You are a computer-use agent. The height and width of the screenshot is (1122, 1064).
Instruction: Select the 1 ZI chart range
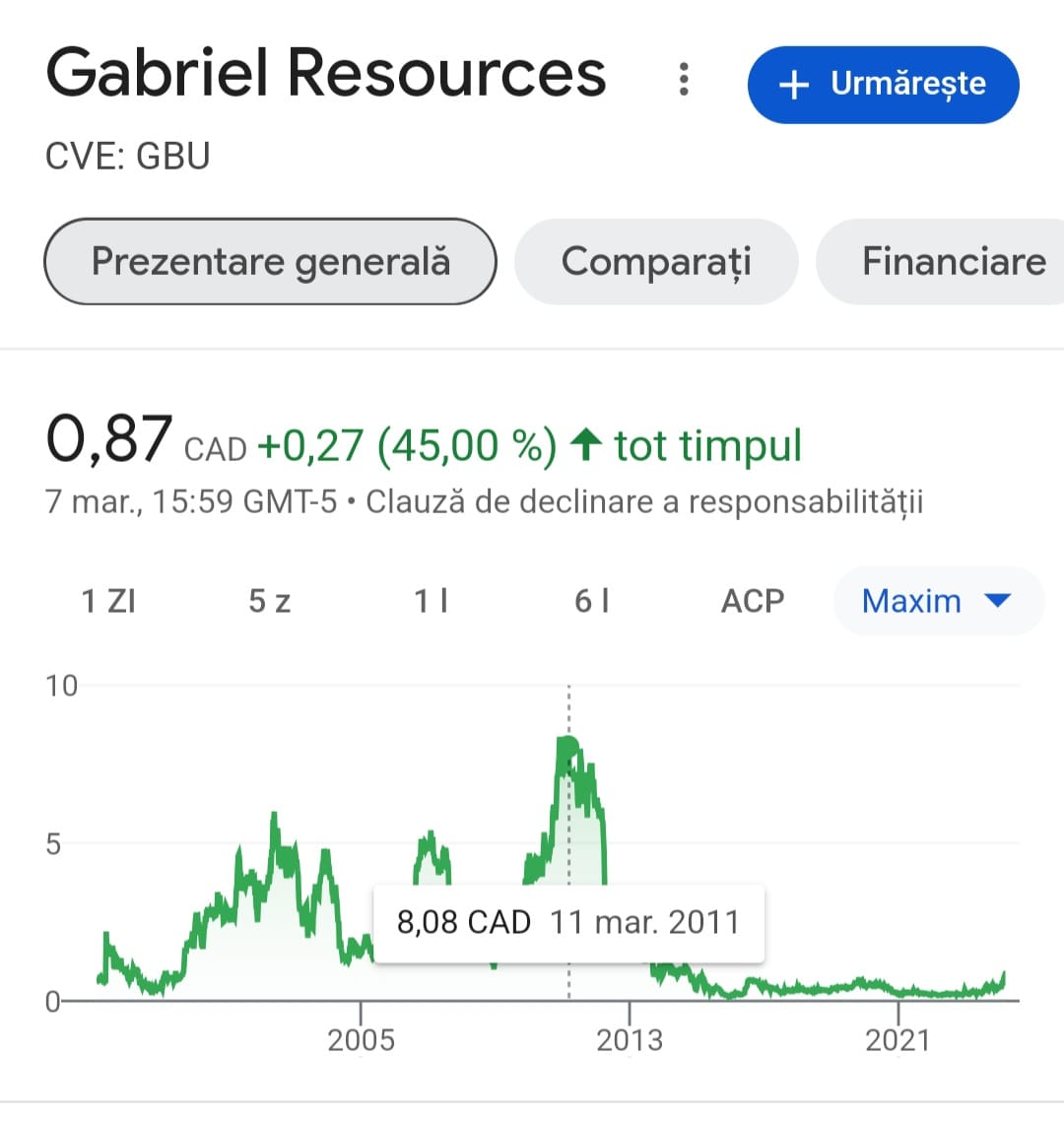[108, 601]
